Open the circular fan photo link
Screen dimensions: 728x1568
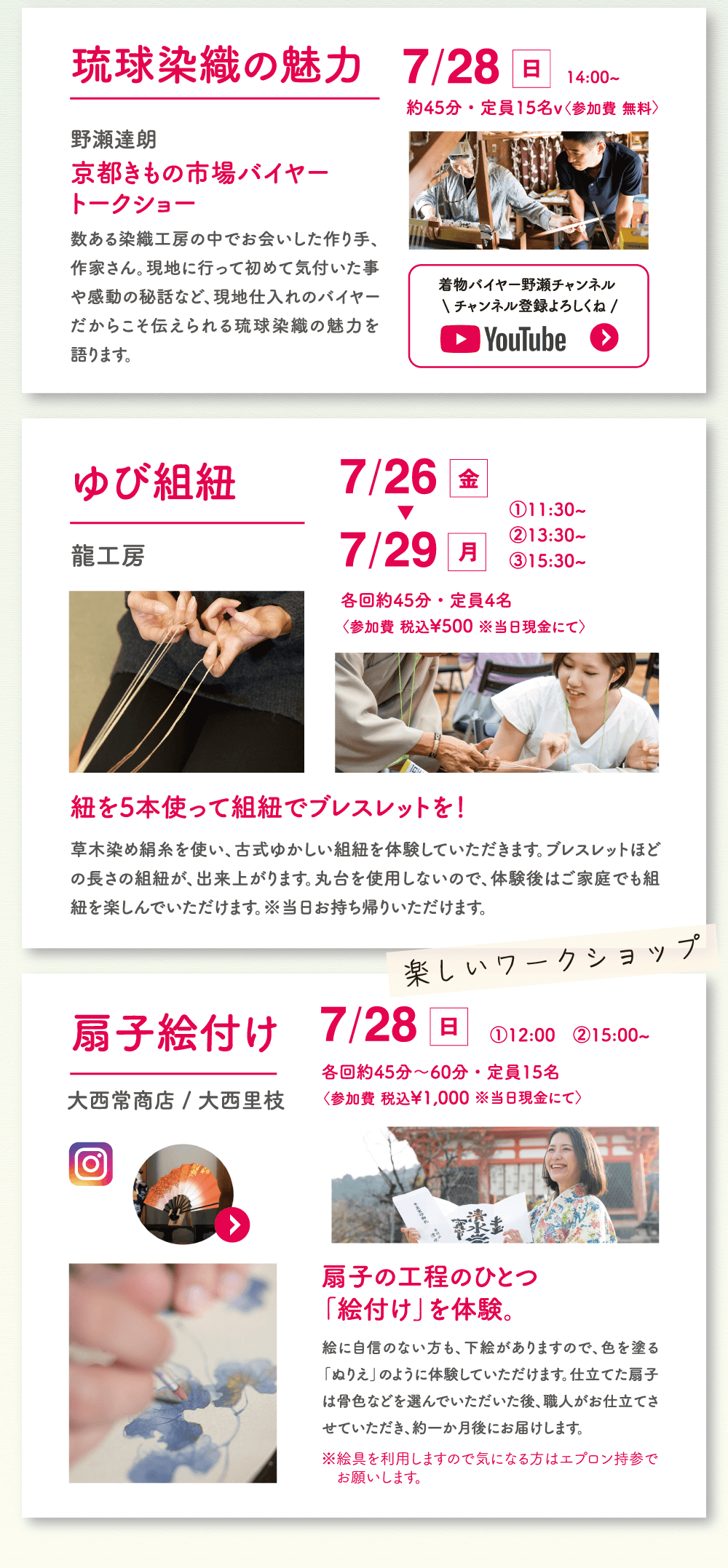(186, 1193)
